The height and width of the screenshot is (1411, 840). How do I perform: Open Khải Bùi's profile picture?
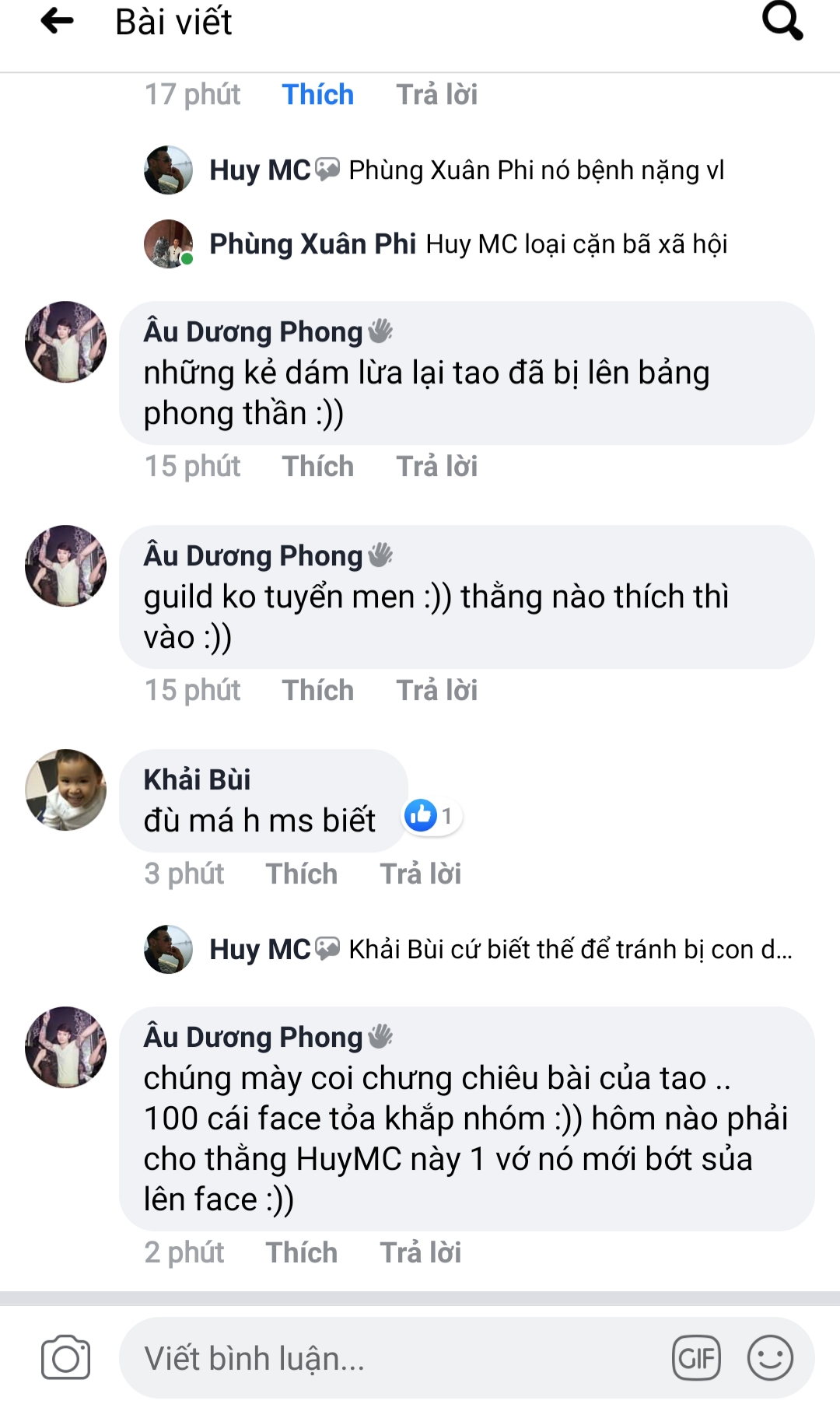[66, 790]
